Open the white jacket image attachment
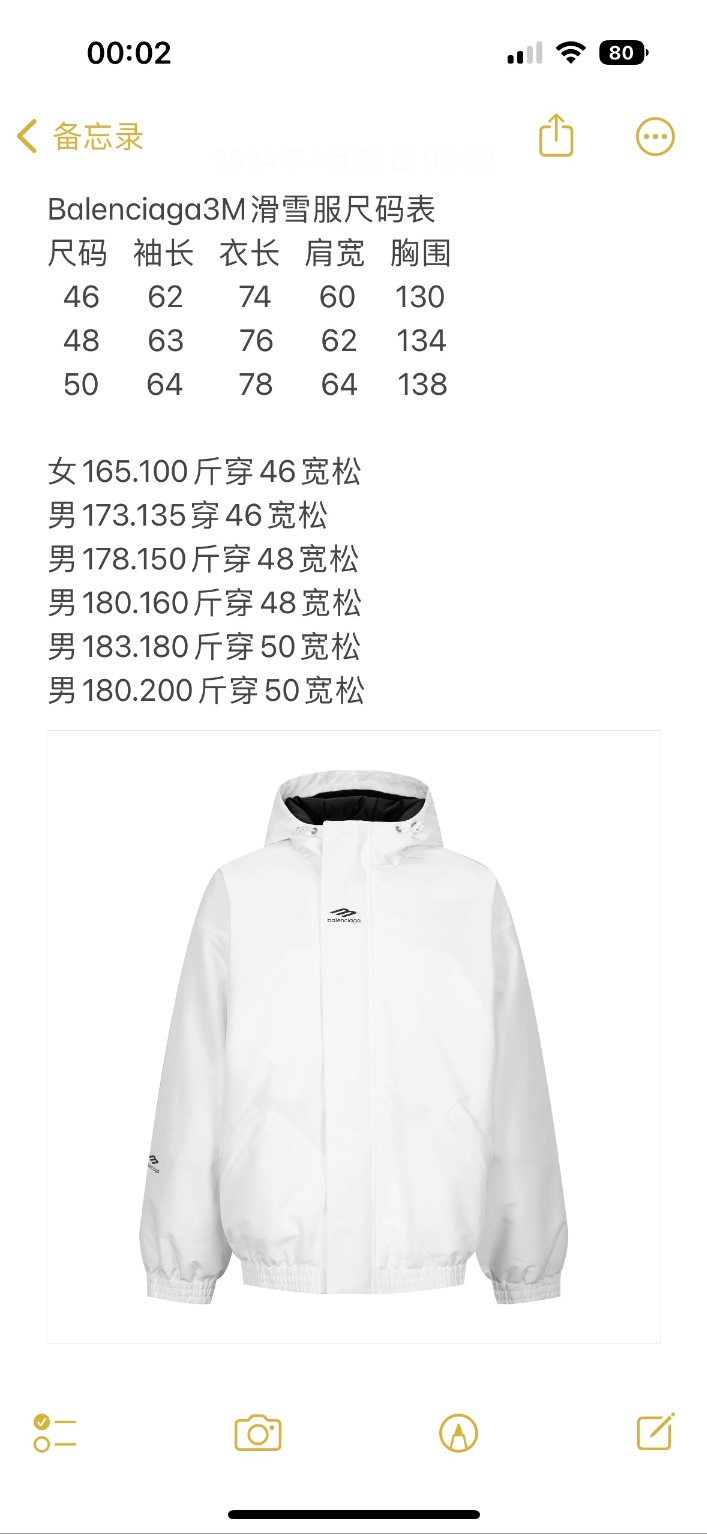The width and height of the screenshot is (707, 1534). (x=354, y=1036)
